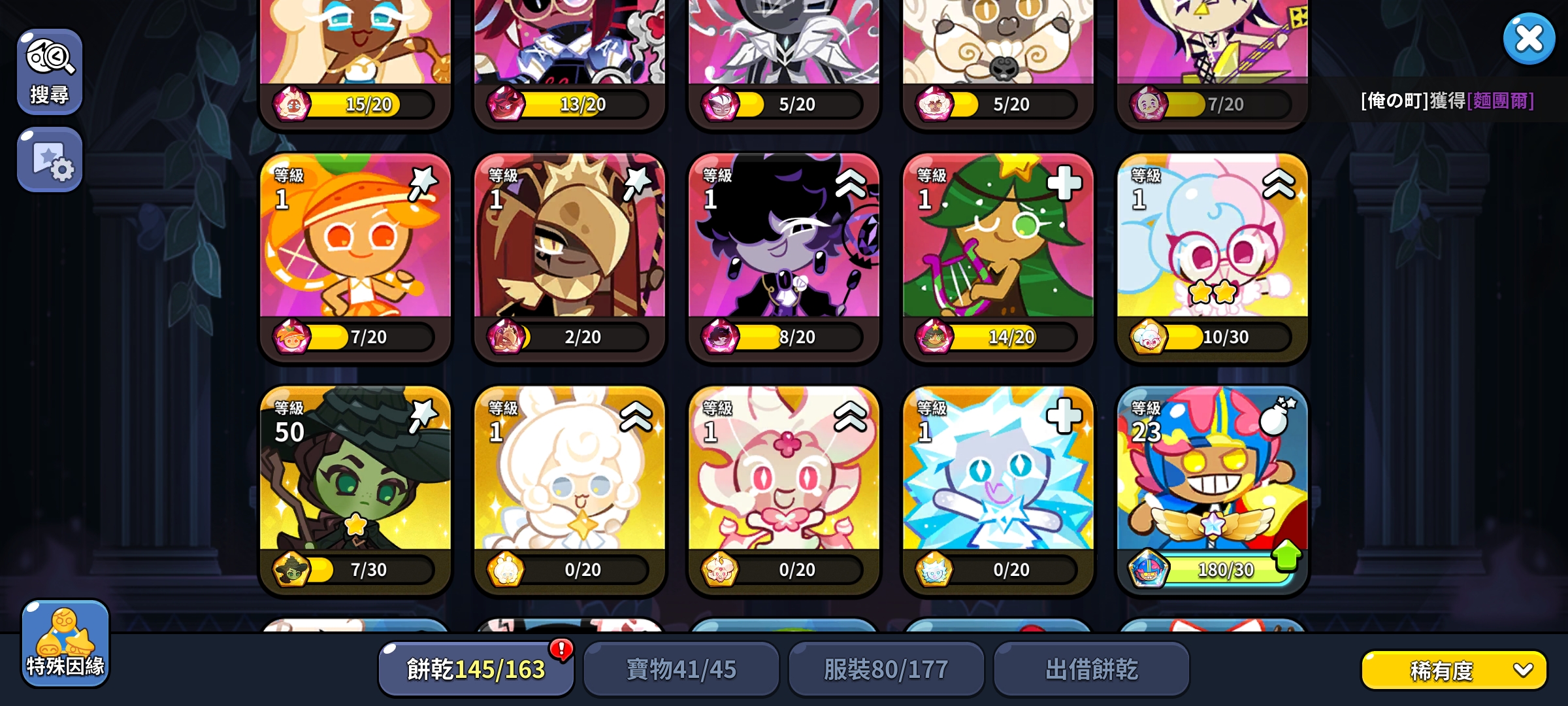The image size is (1568, 706).
Task: Open the display settings icon below search
Action: [50, 160]
